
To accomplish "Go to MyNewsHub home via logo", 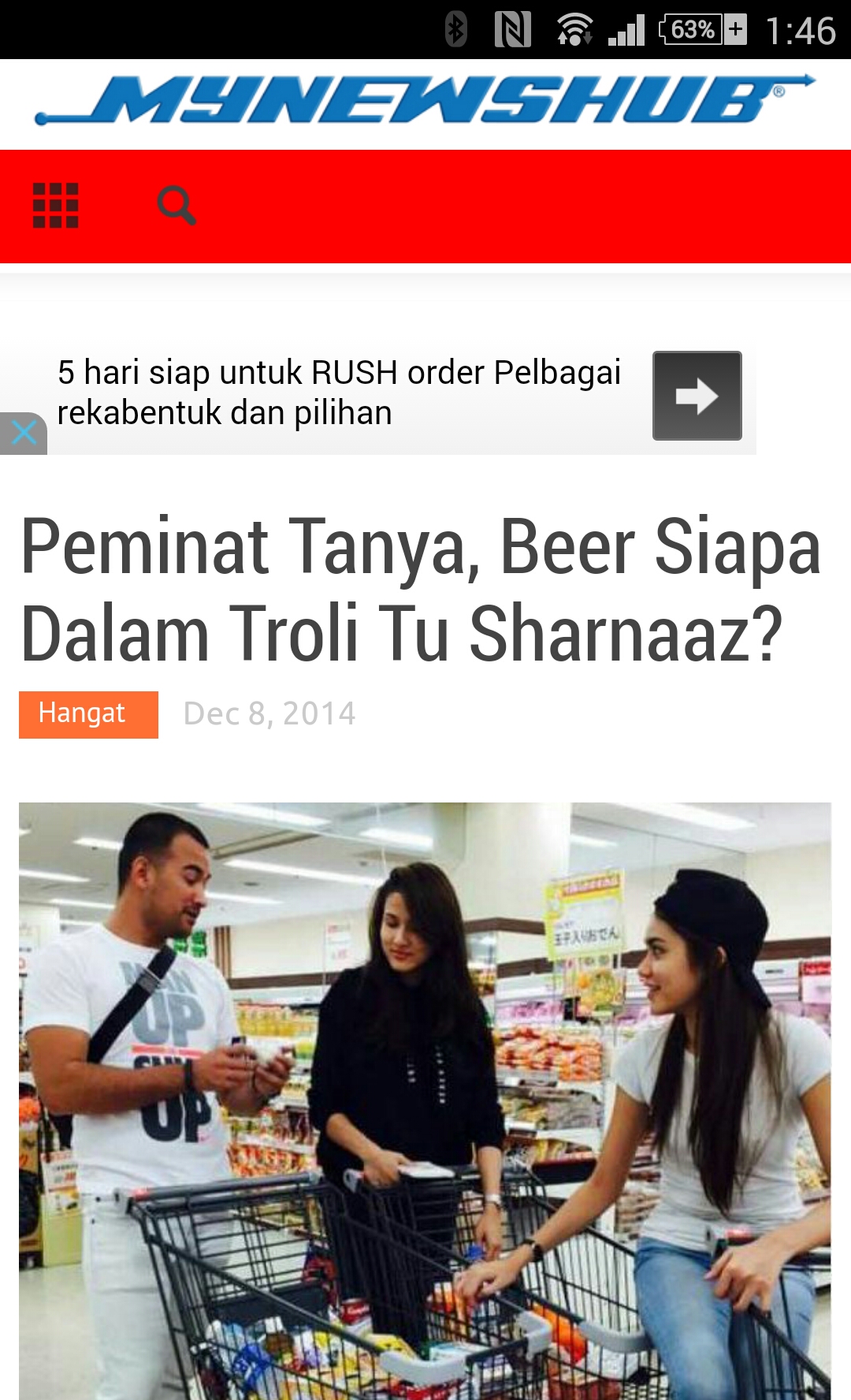I will pos(425,100).
